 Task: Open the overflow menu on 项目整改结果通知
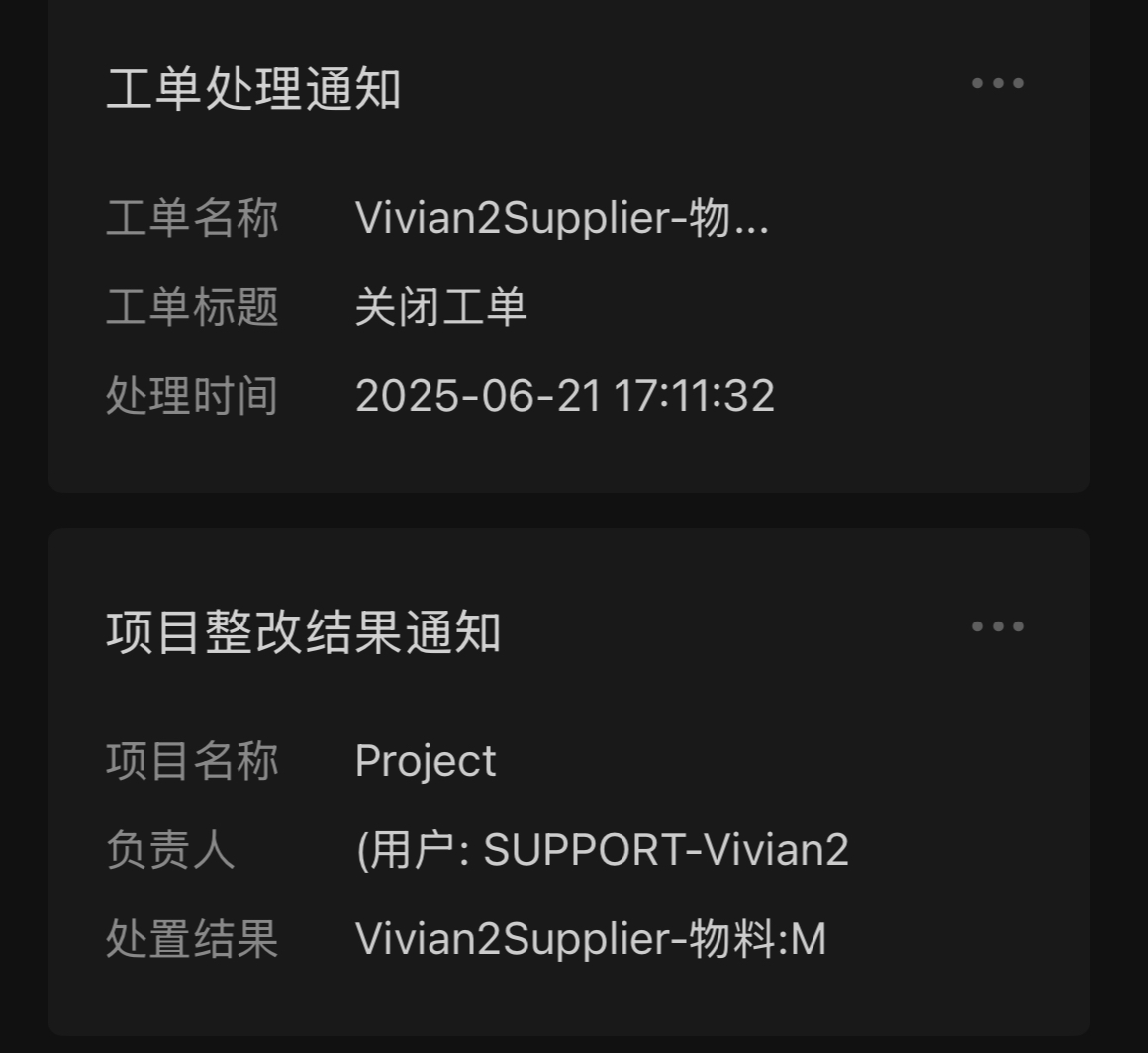click(998, 626)
